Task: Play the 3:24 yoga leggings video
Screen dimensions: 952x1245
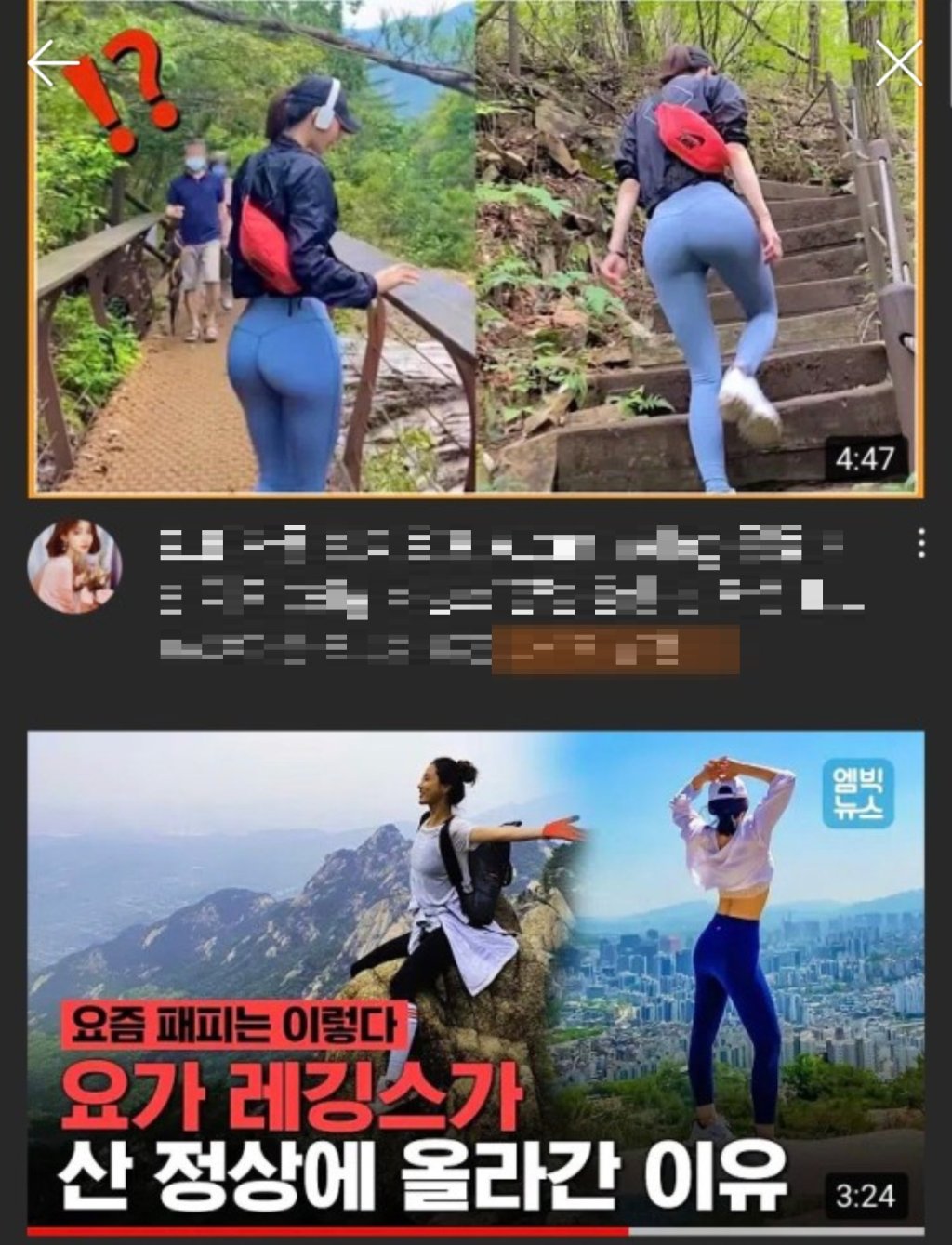Action: point(476,981)
